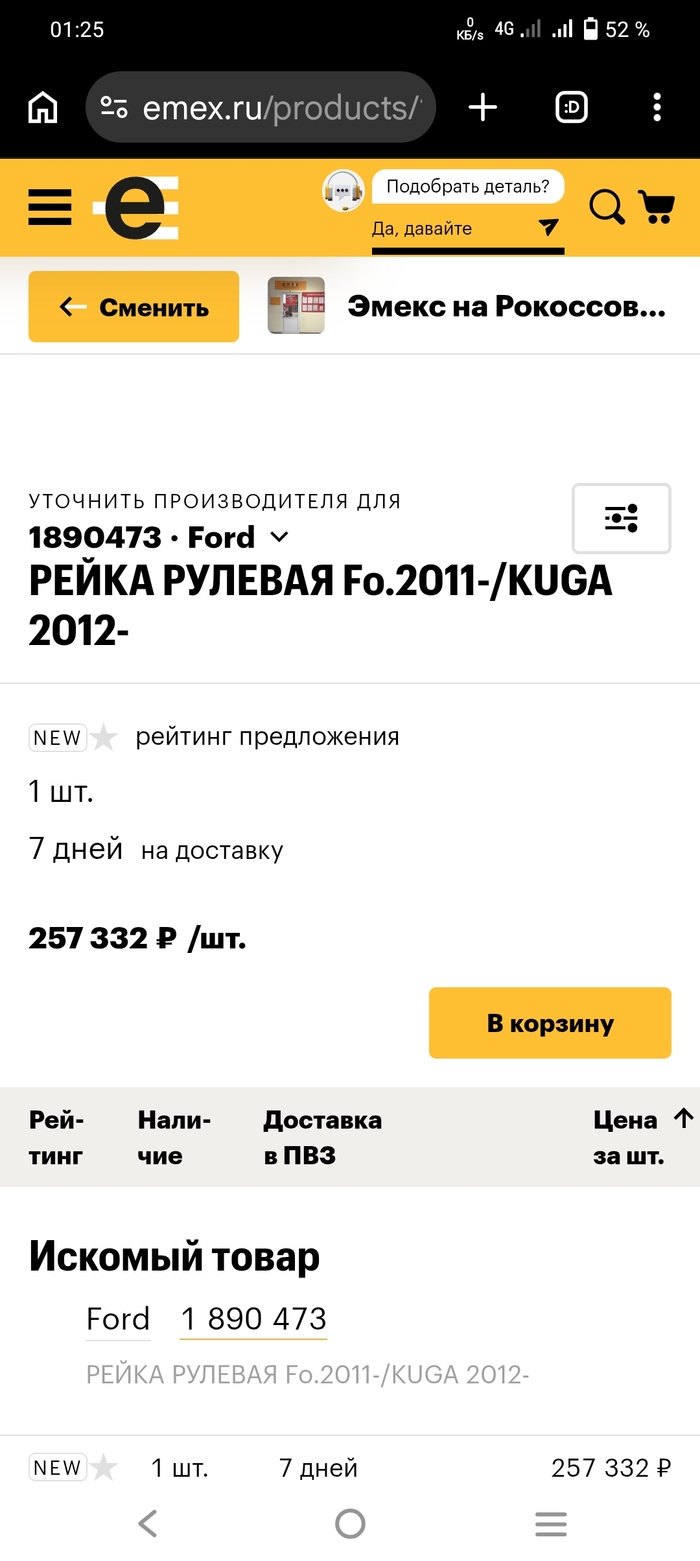Open the Emex home via the logo
The height and width of the screenshot is (1561, 700).
[136, 207]
